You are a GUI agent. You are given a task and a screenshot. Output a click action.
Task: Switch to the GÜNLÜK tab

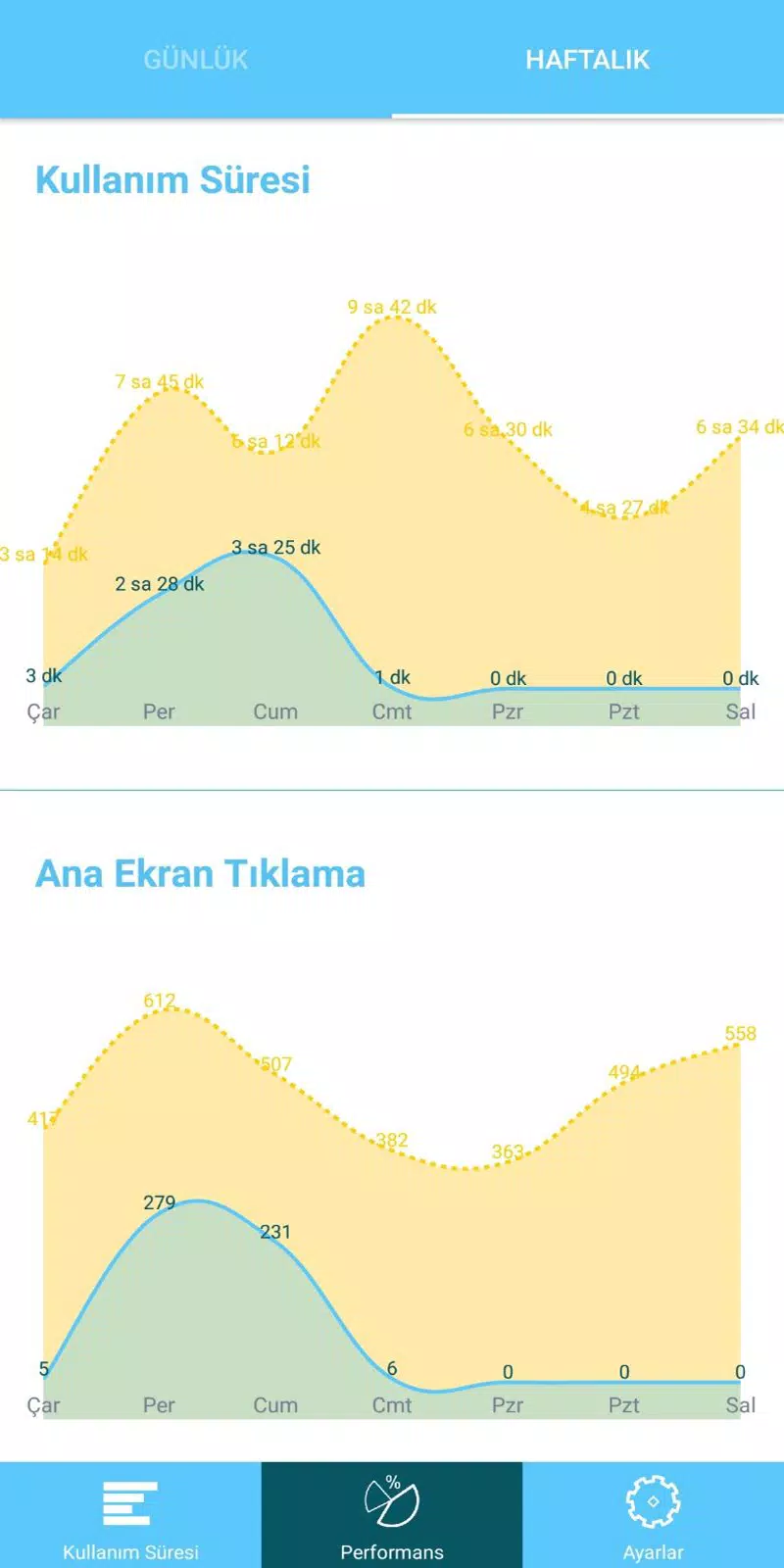[196, 59]
